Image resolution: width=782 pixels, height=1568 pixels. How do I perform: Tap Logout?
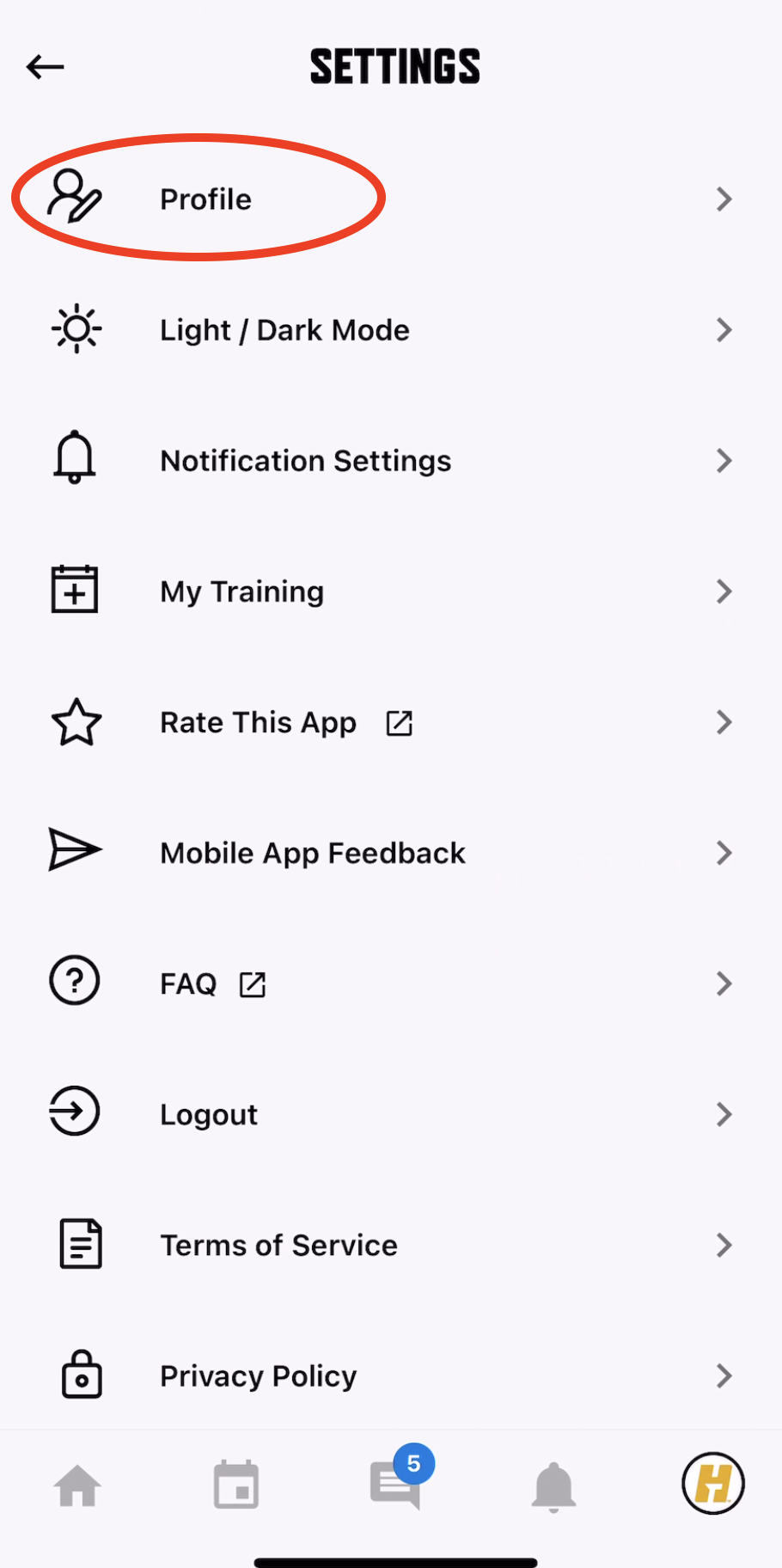click(391, 1114)
